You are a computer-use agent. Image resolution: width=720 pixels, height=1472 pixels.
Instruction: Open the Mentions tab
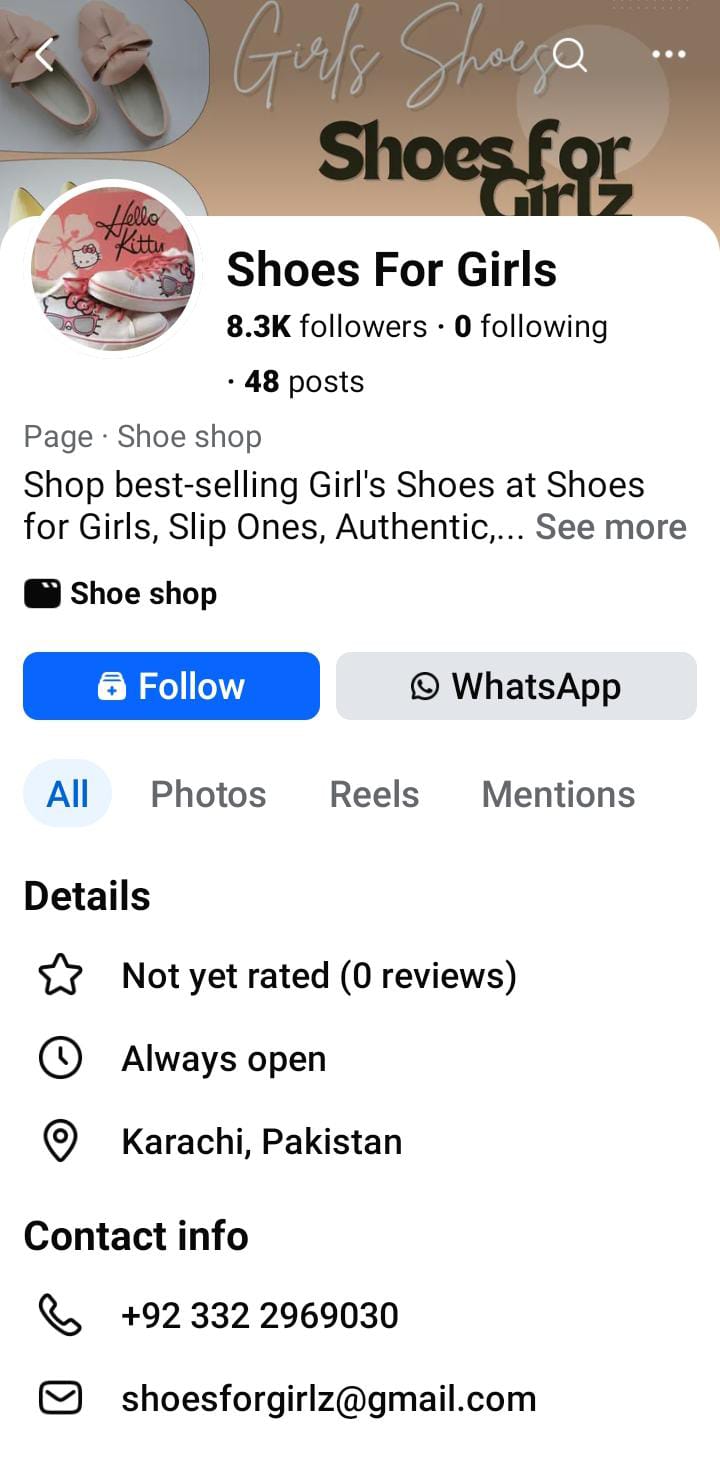[558, 794]
